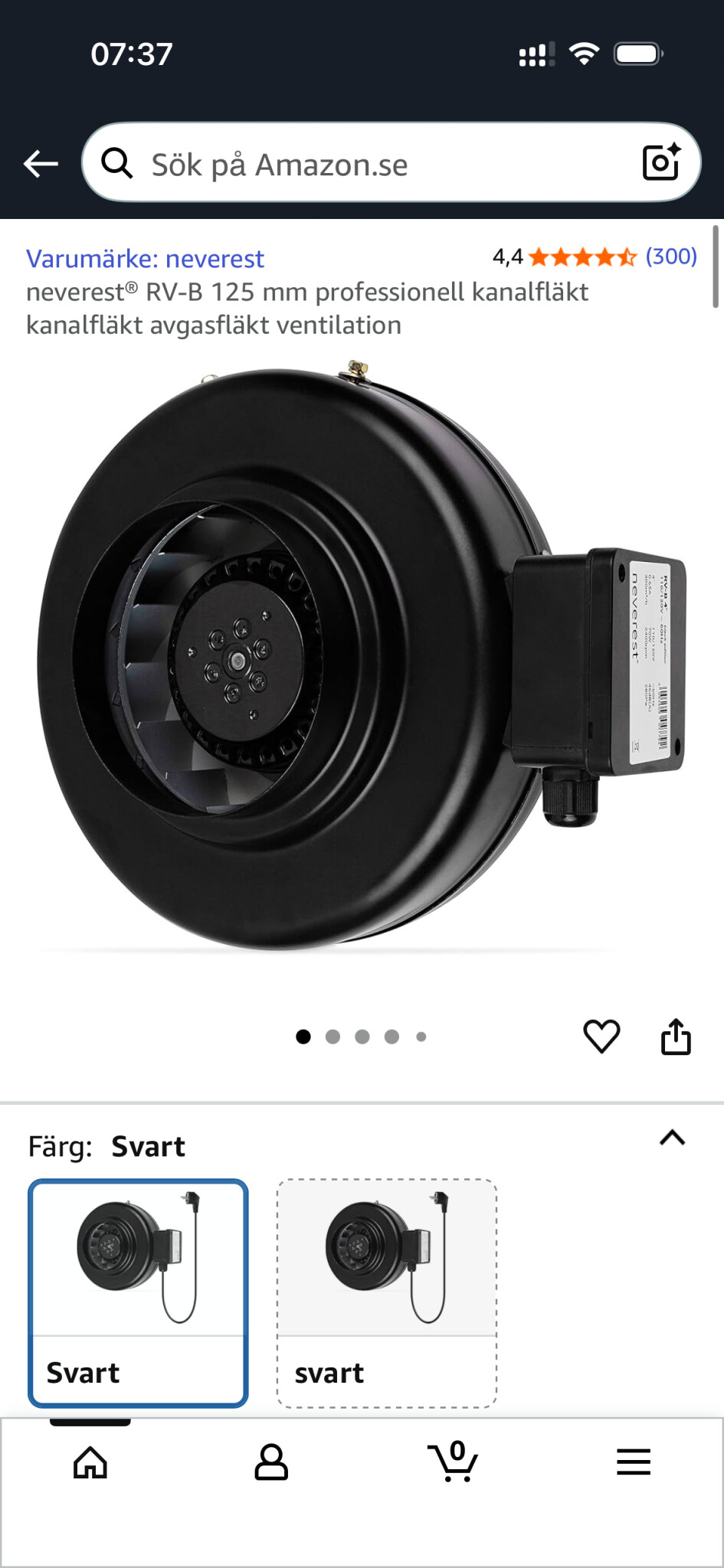Switch to the Home tab
The image size is (724, 1568).
90,1462
